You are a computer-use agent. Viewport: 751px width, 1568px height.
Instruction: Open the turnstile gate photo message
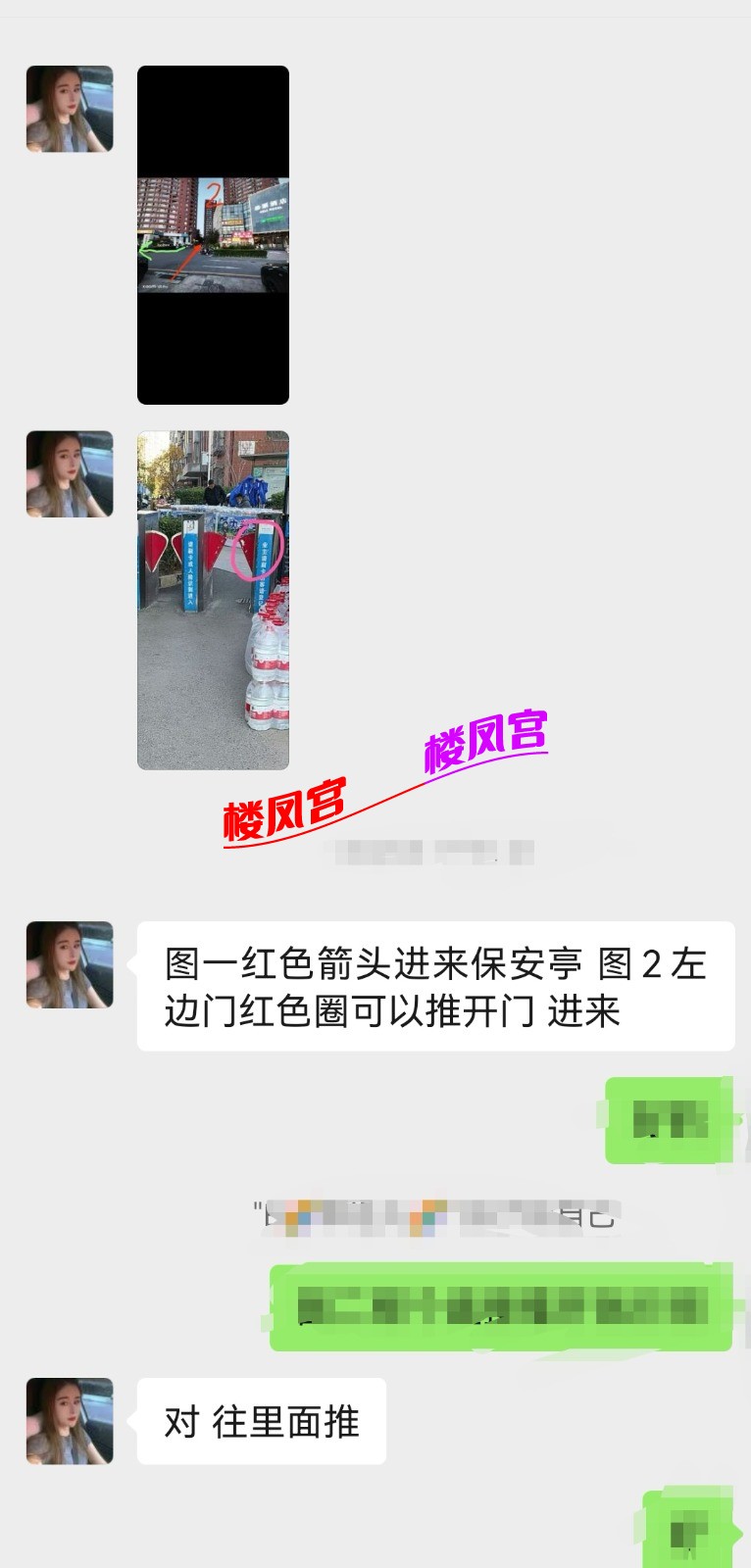213,600
